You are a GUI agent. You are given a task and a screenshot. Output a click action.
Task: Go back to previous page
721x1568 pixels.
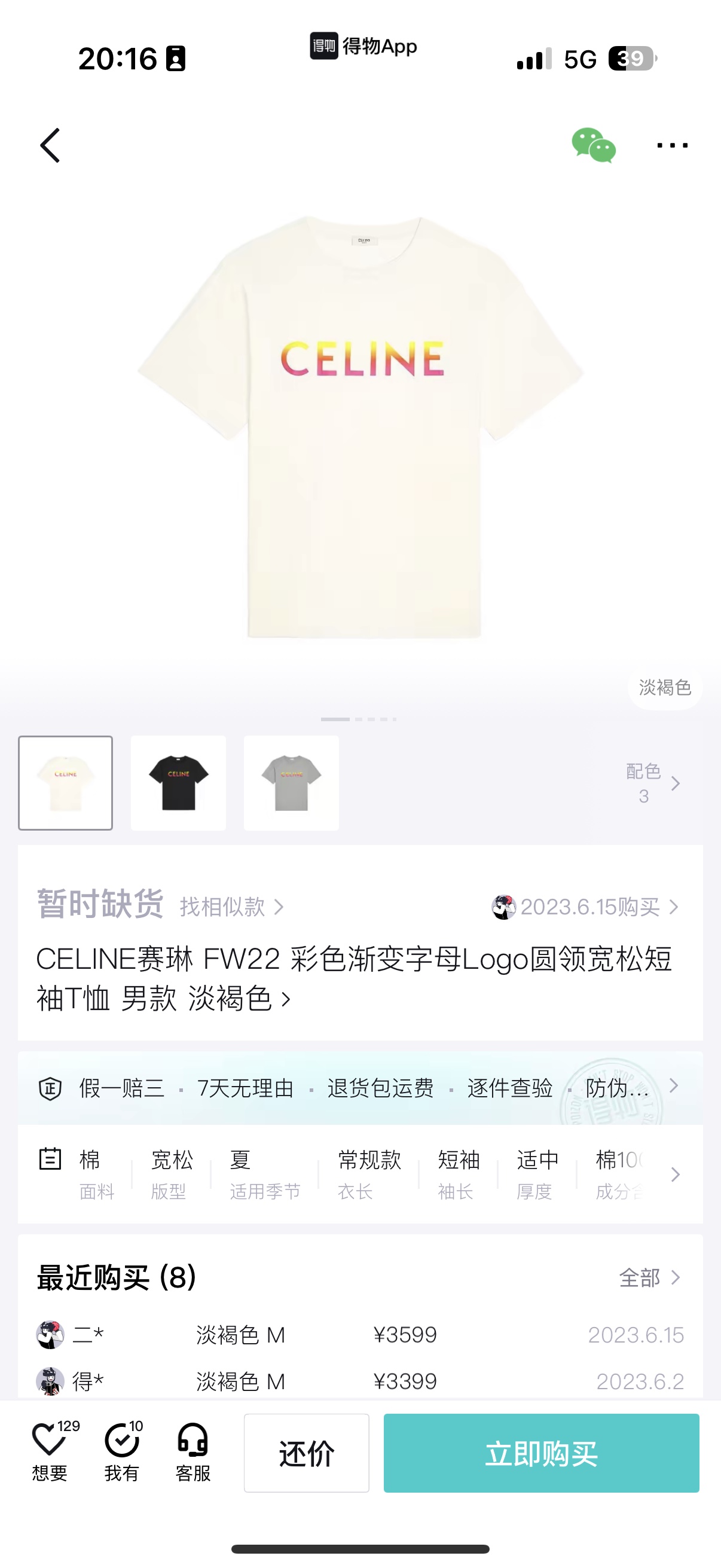point(50,145)
